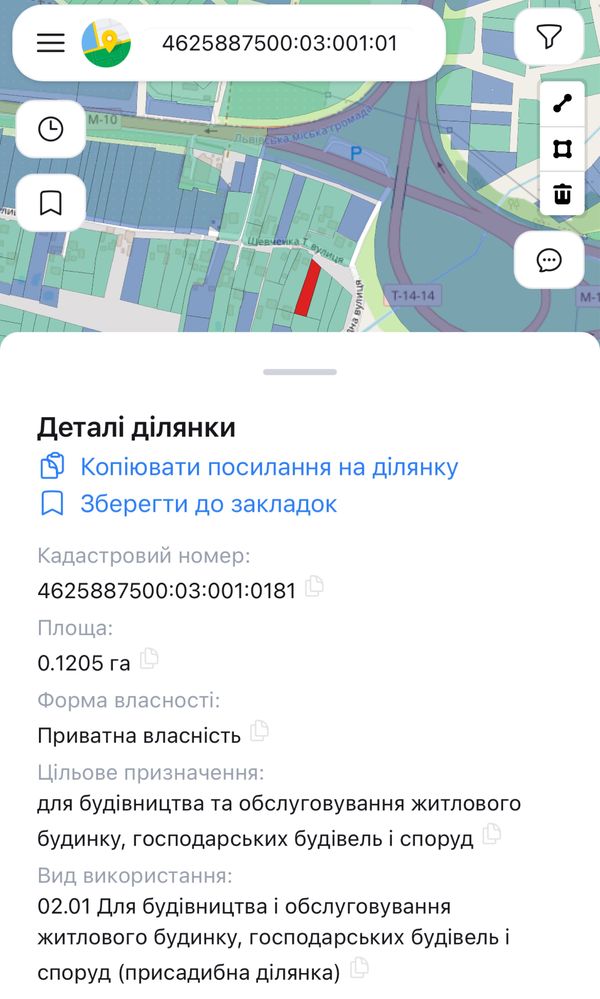Screen dimensions: 600x999
Task: Copy the area value 0.1205 га
Action: (x=149, y=659)
